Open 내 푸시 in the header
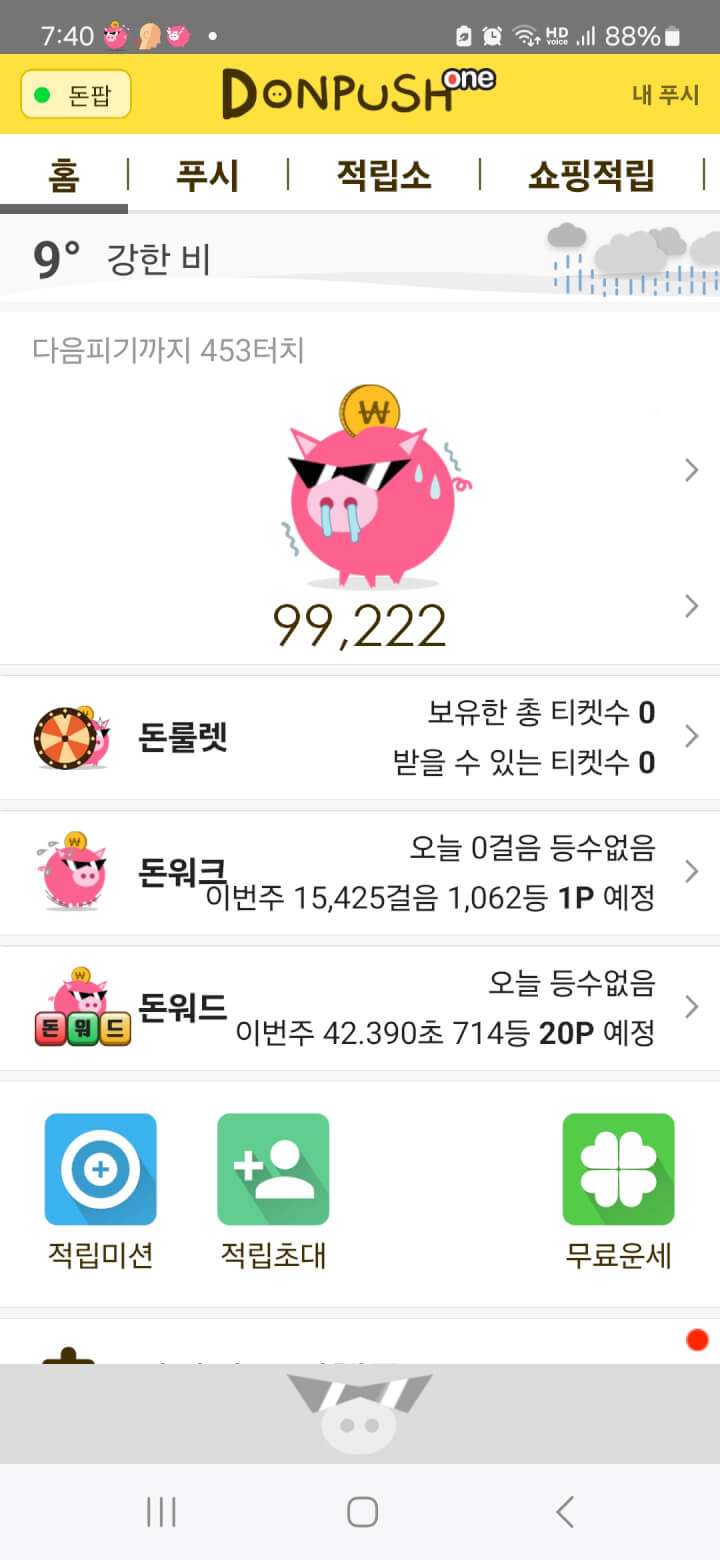Screen dimensions: 720x1560 (x=665, y=95)
